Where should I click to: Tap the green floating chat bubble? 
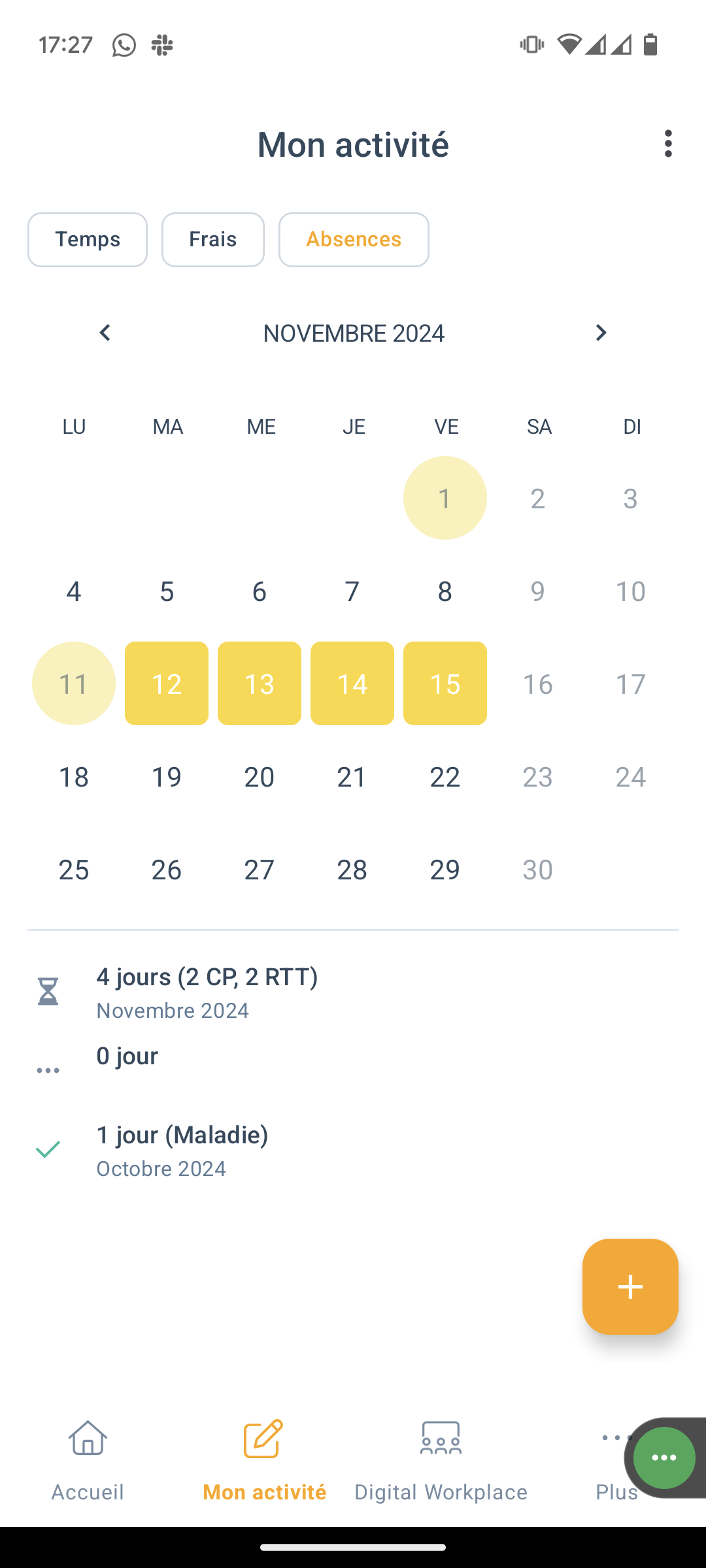664,1458
